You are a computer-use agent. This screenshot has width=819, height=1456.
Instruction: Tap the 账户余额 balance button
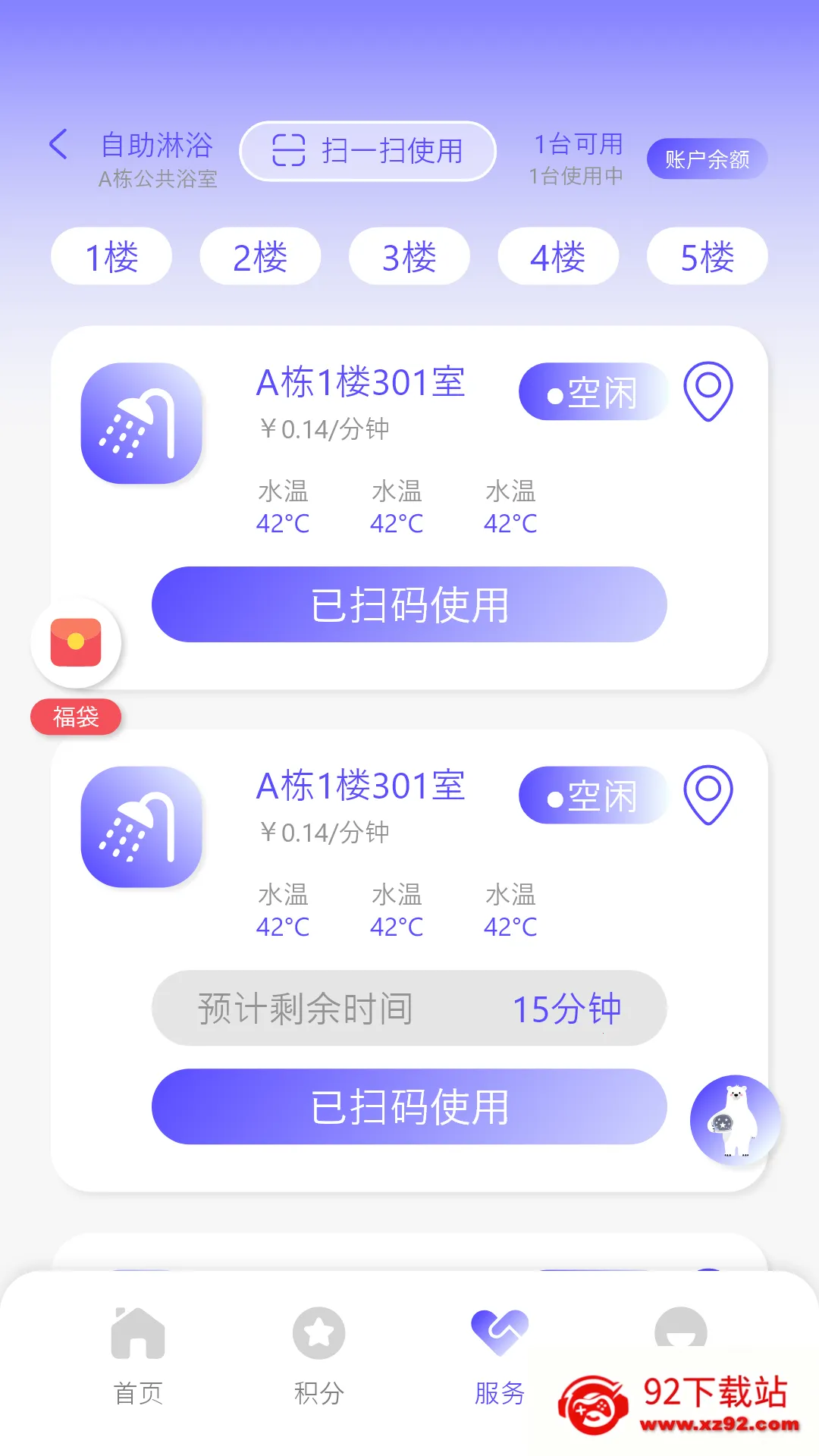pyautogui.click(x=707, y=159)
